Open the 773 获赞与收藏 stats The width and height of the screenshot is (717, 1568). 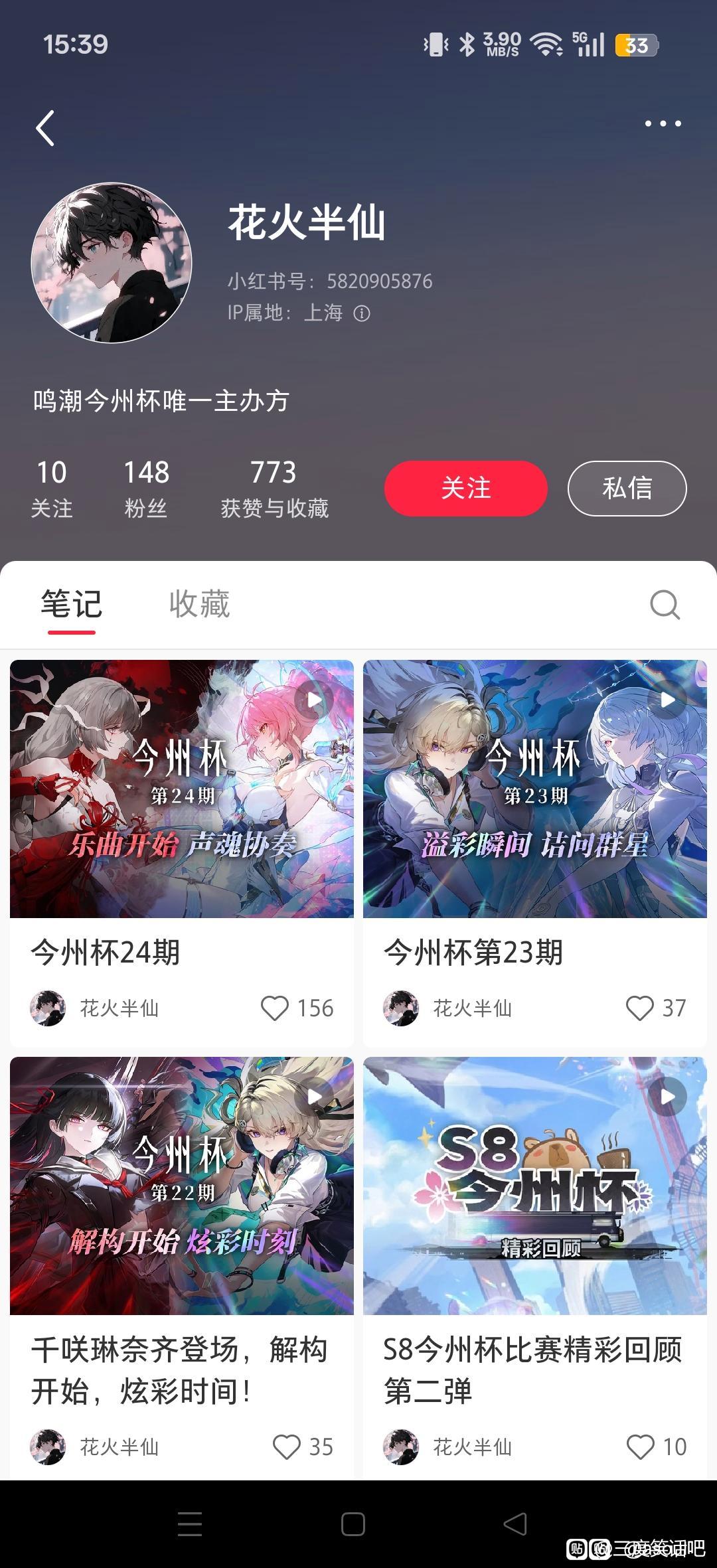click(274, 489)
